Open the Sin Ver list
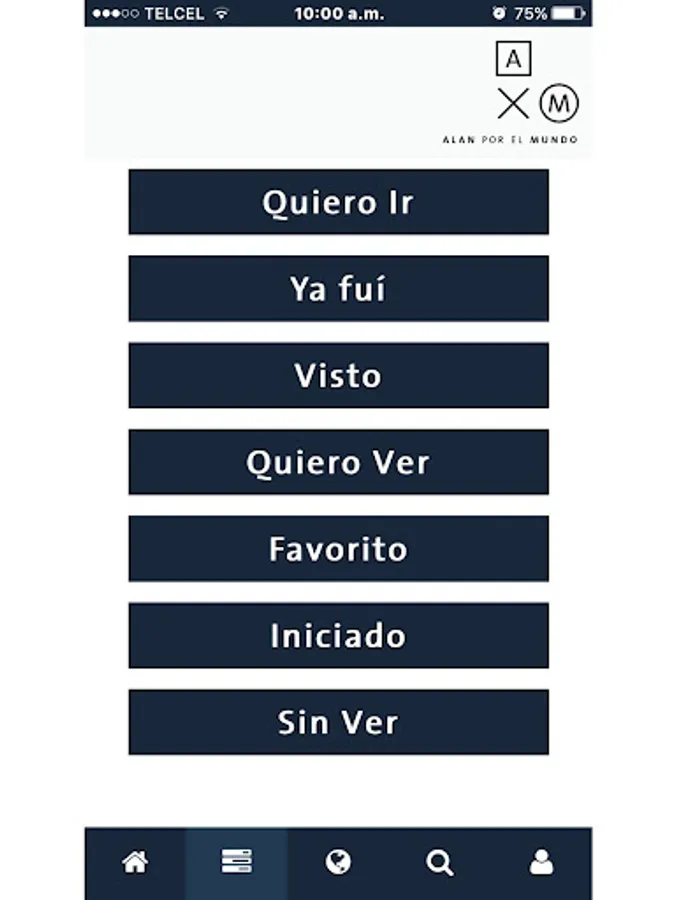 (339, 722)
